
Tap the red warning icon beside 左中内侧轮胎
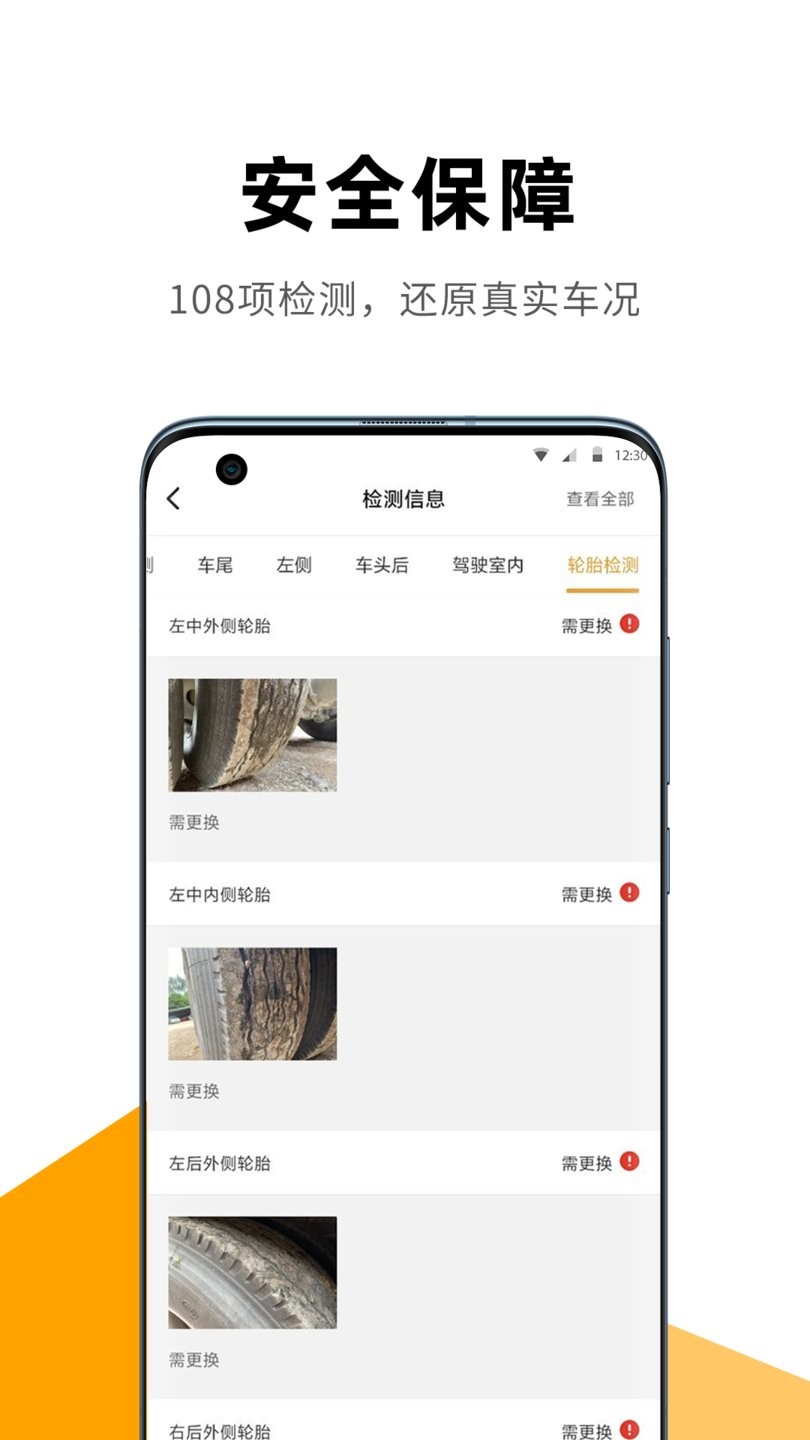pos(629,893)
